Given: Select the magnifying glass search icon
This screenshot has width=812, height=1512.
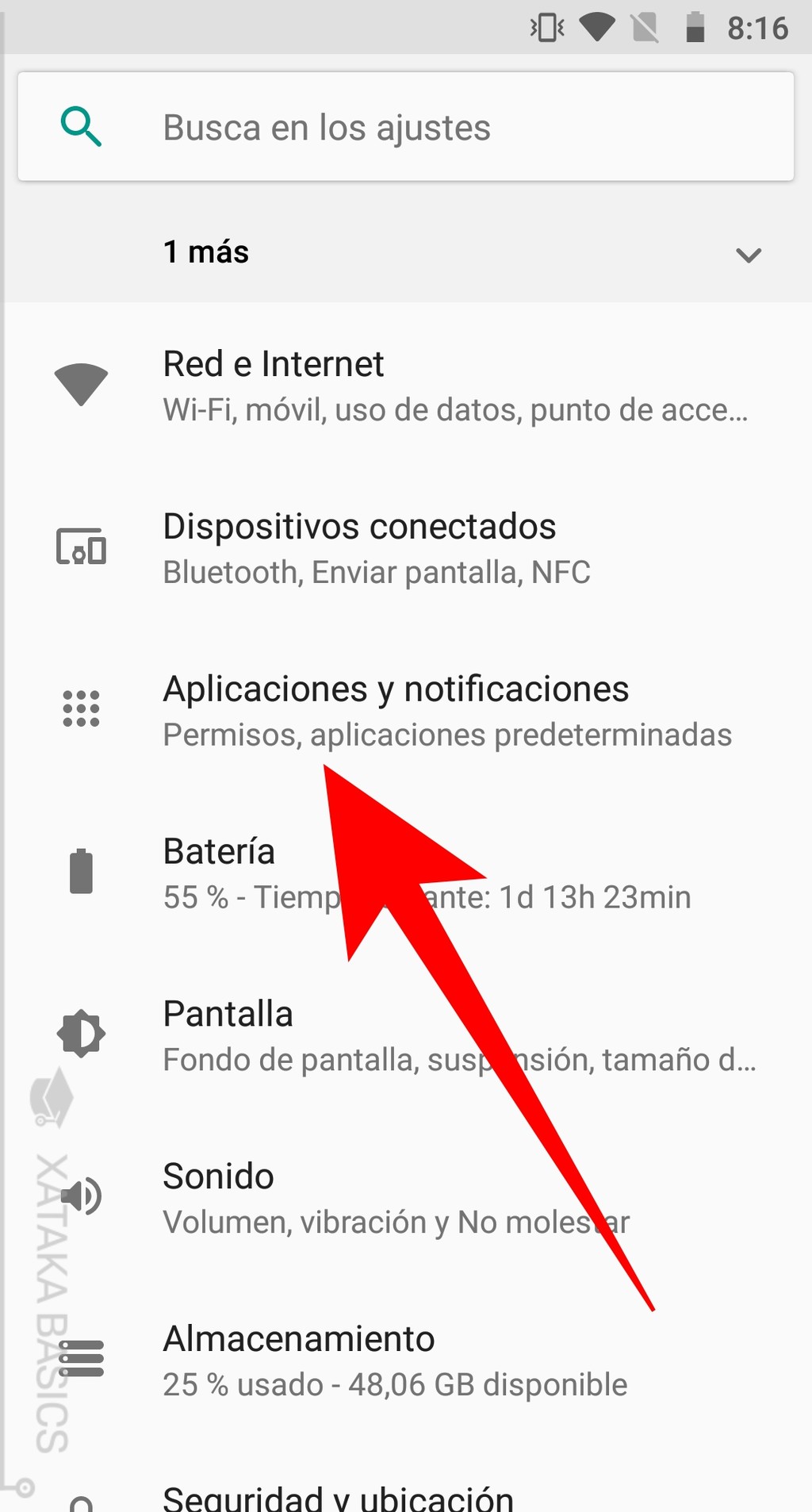Looking at the screenshot, I should pyautogui.click(x=82, y=126).
